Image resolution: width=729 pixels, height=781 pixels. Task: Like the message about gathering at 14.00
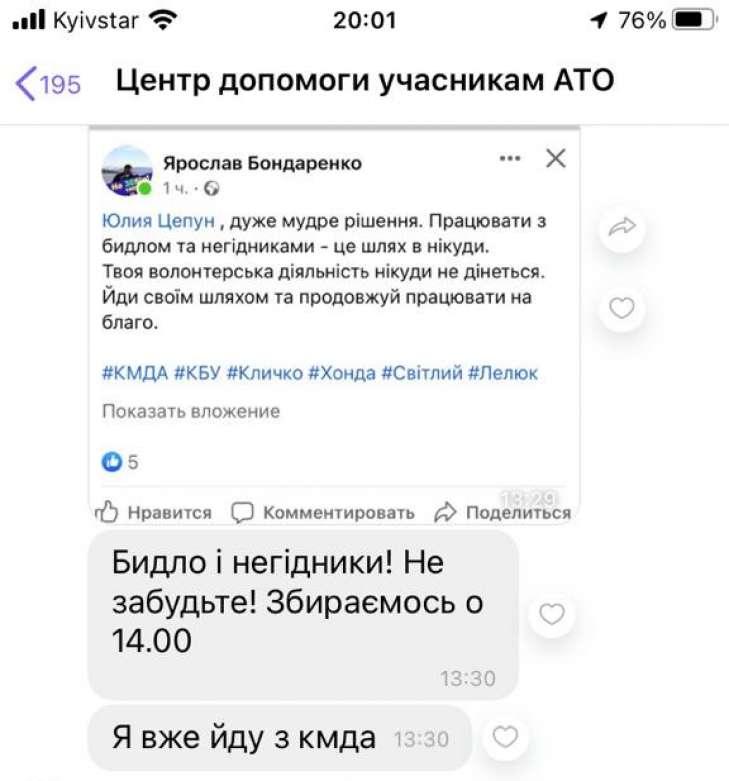[x=551, y=615]
